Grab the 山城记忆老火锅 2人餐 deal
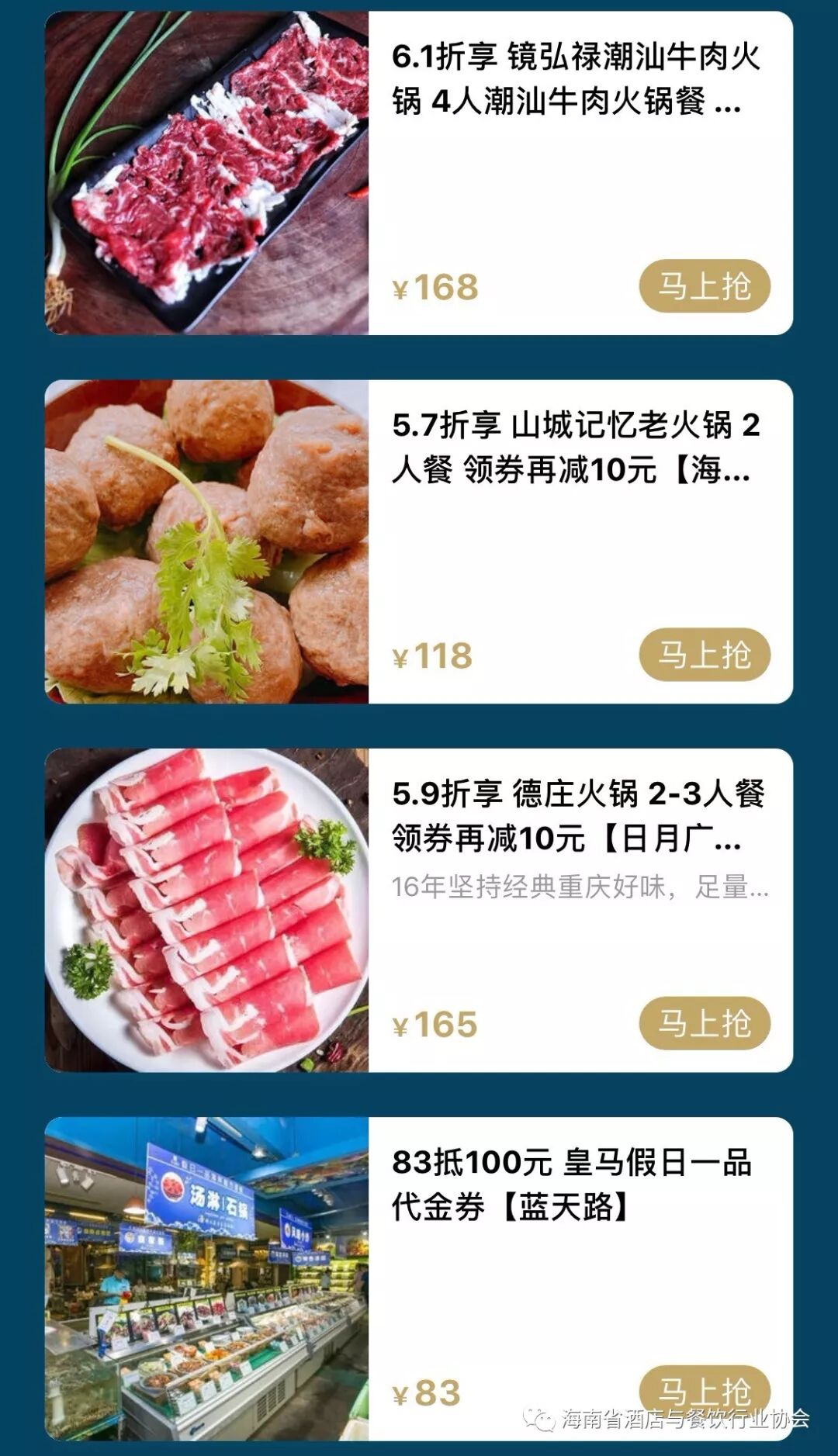Screen dimensions: 838x1456 (704, 655)
